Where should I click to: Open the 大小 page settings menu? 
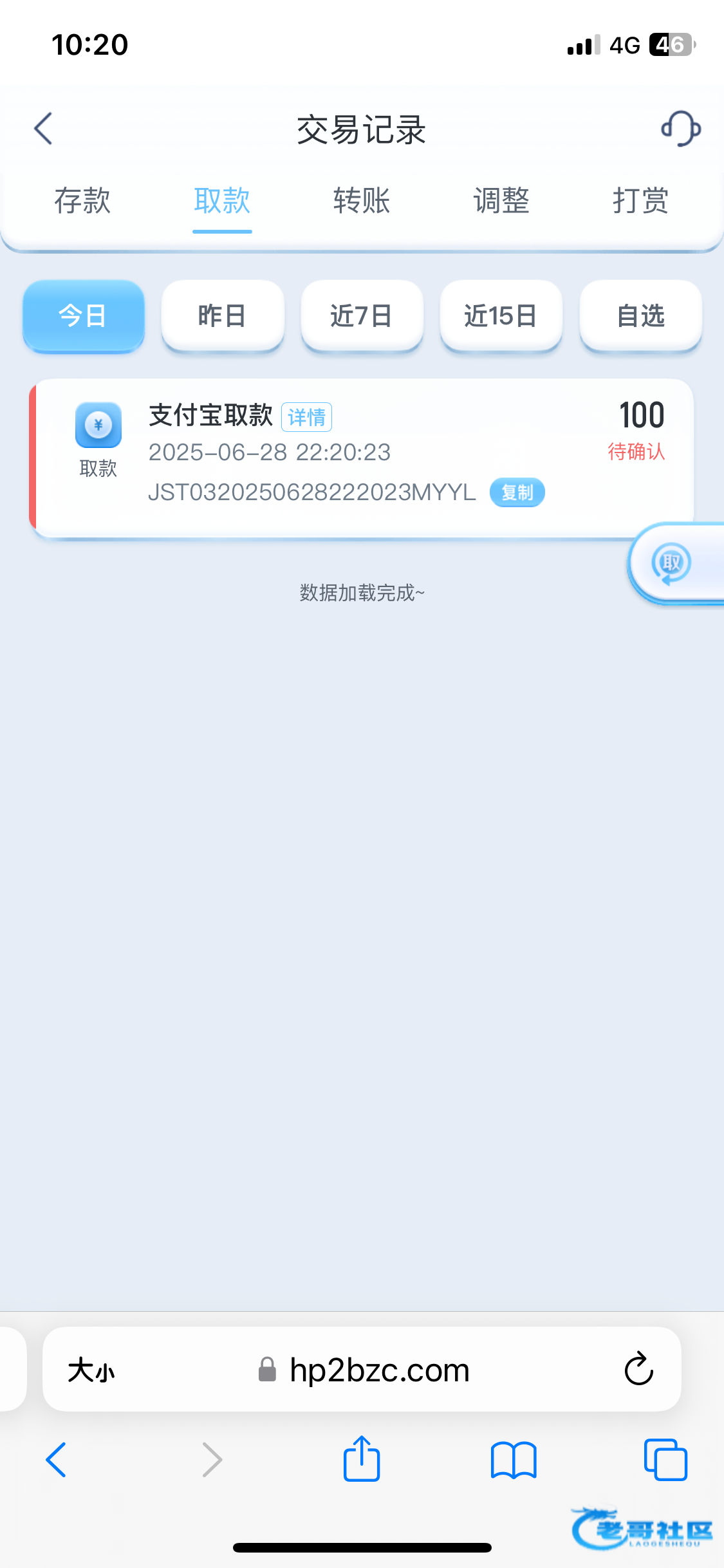[x=91, y=1370]
